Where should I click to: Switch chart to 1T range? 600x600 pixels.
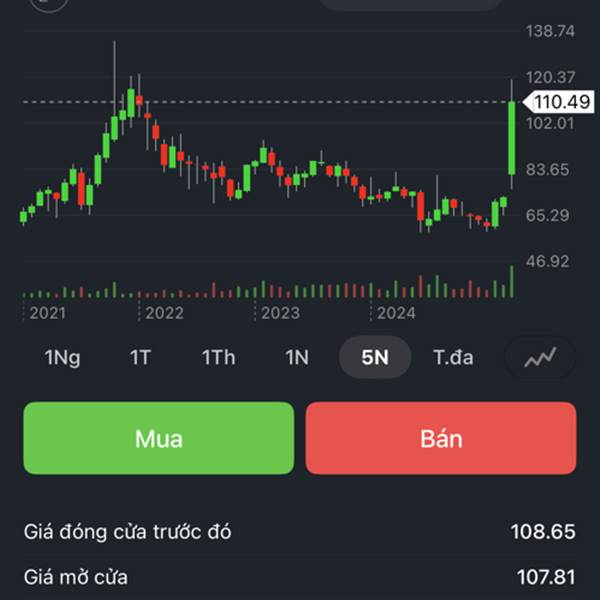point(140,357)
